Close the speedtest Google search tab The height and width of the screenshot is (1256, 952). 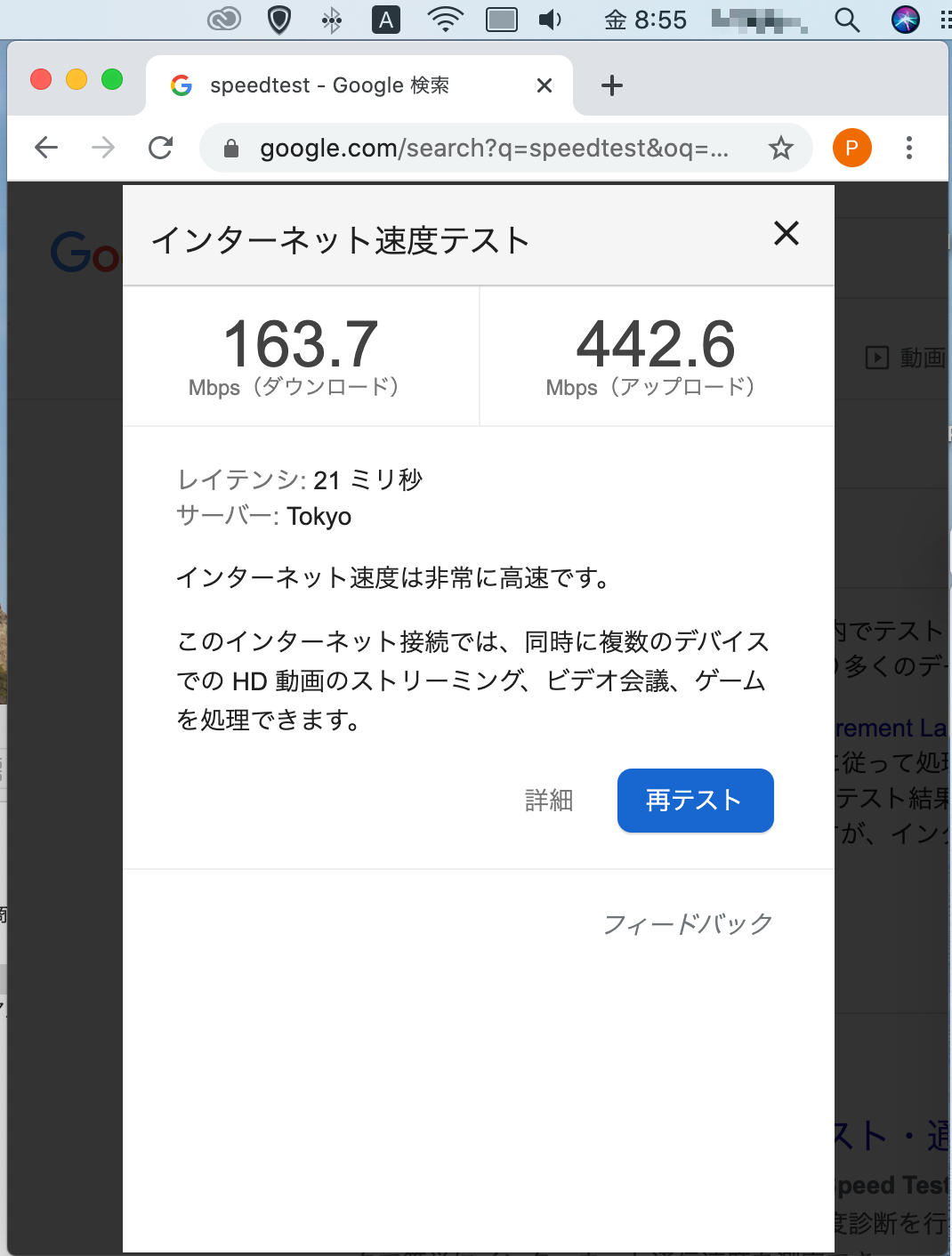(545, 85)
